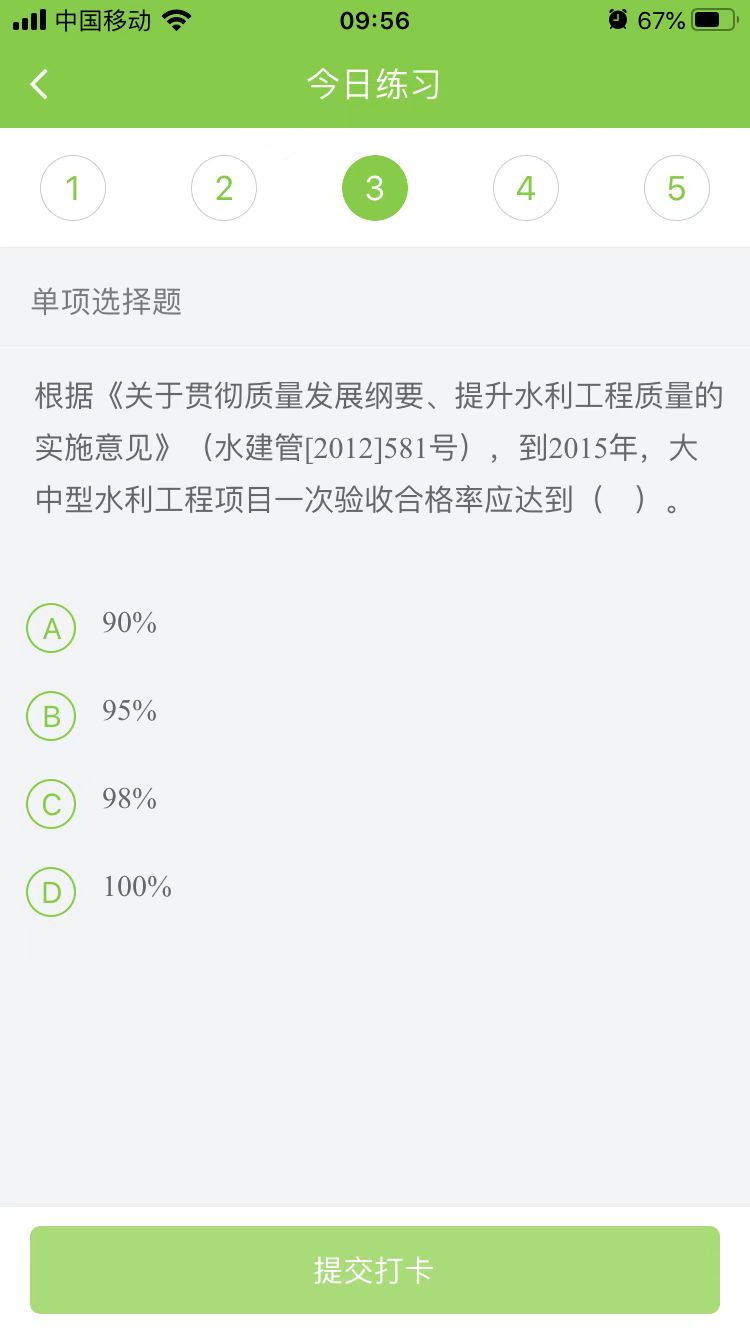Select option D 100%
The image size is (750, 1334).
pyautogui.click(x=51, y=892)
